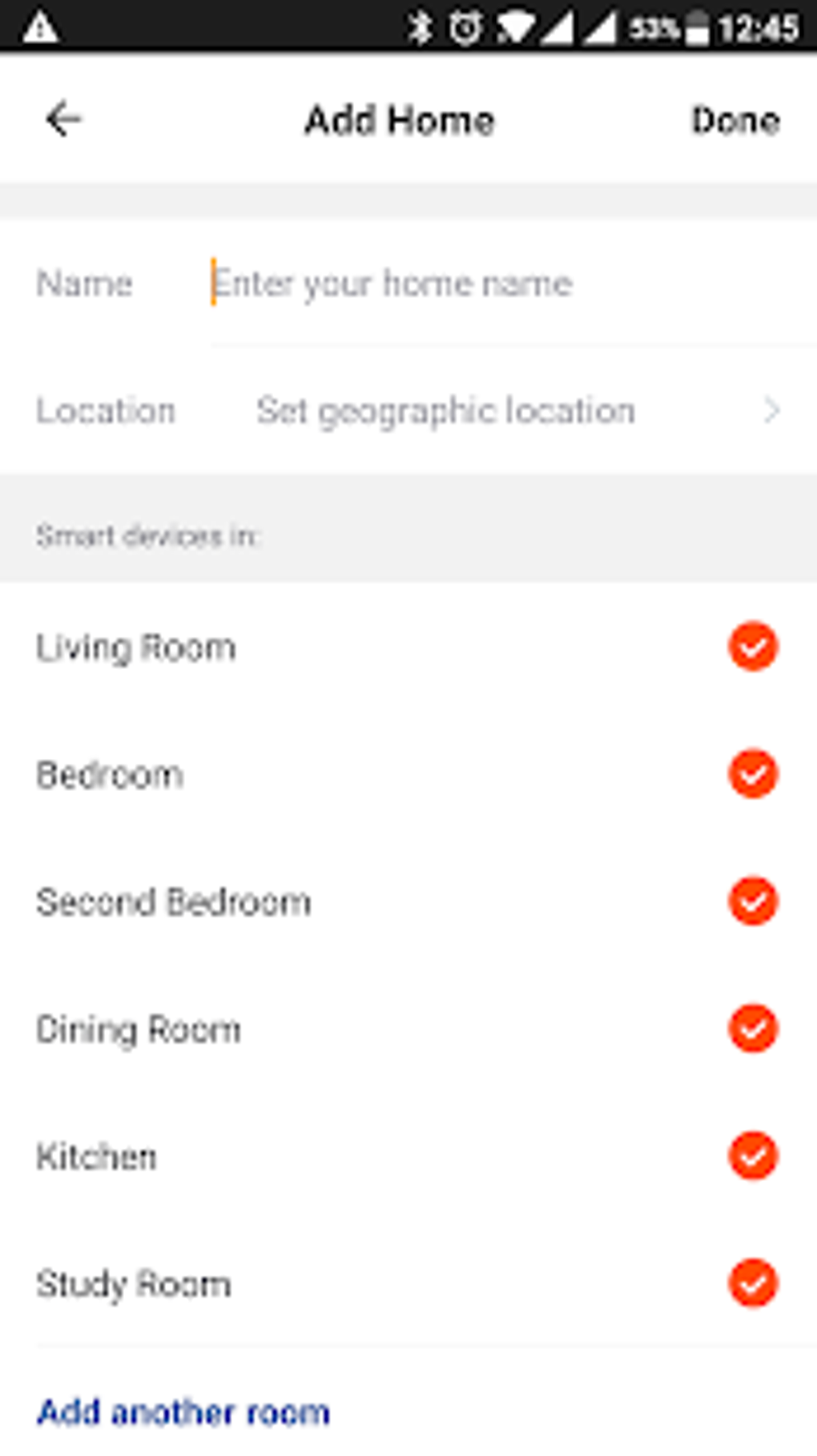
Task: Deselect the Bedroom checkbox
Action: tap(752, 774)
